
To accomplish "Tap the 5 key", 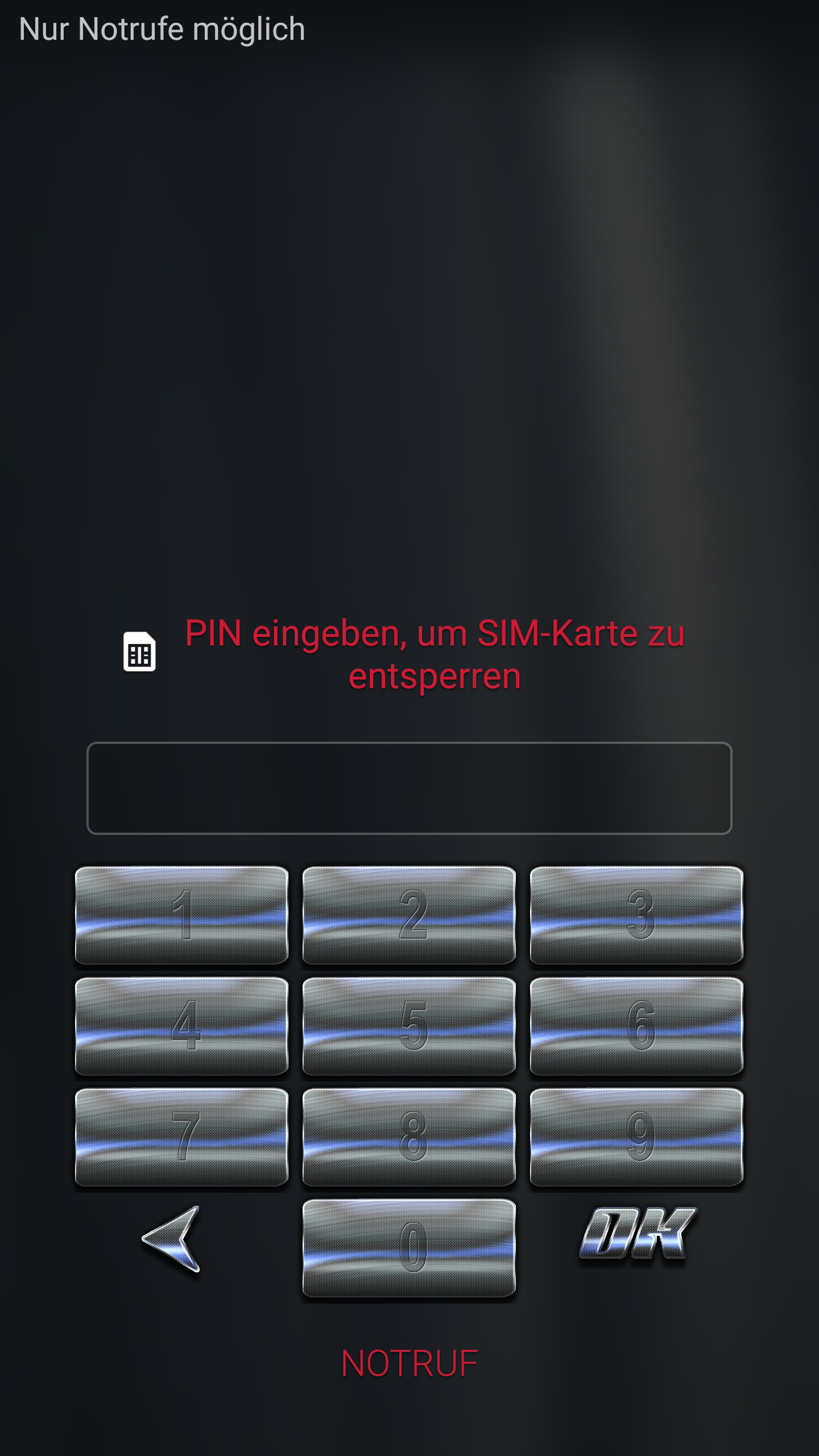I will tap(409, 1026).
